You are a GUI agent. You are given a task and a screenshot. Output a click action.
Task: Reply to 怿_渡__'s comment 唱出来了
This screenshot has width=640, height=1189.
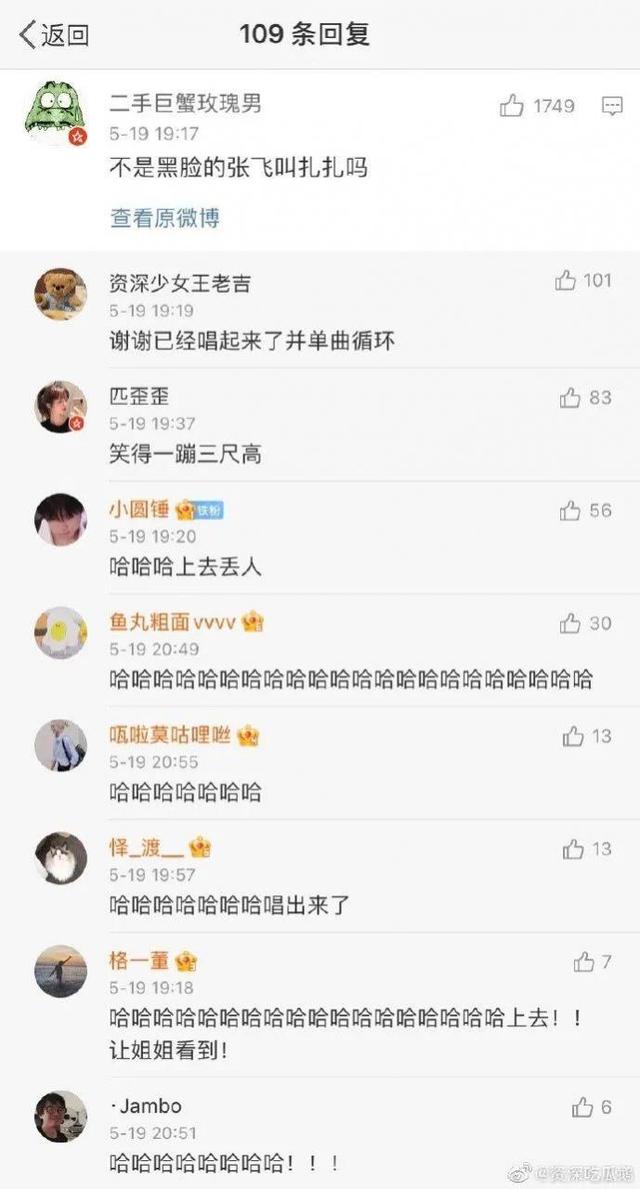[229, 906]
